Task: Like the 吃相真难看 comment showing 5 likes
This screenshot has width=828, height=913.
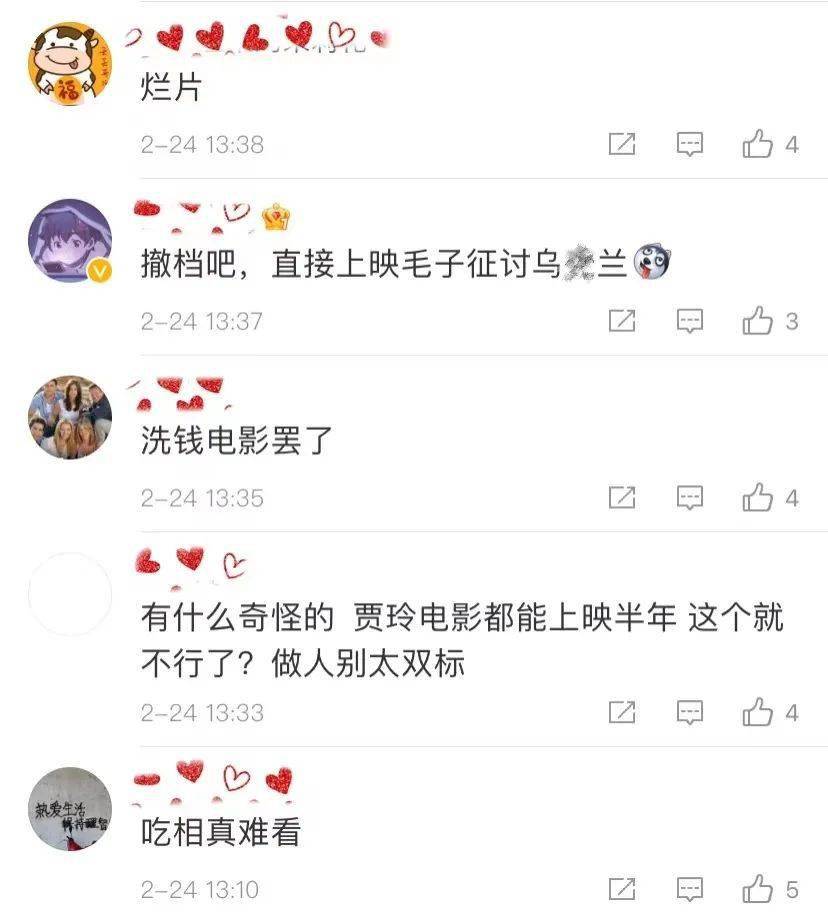Action: point(759,890)
